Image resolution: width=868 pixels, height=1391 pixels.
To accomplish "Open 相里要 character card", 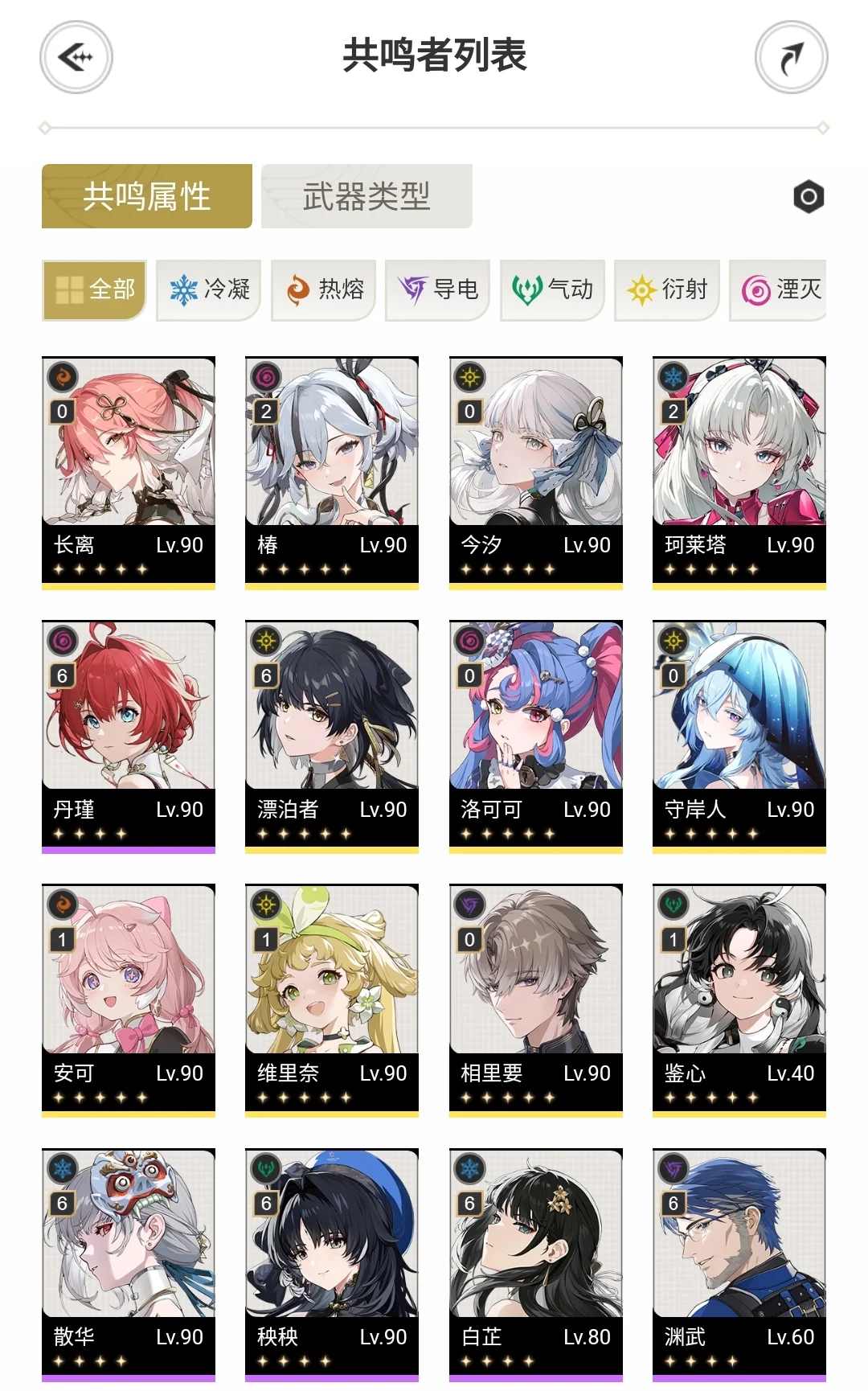I will coord(536,998).
